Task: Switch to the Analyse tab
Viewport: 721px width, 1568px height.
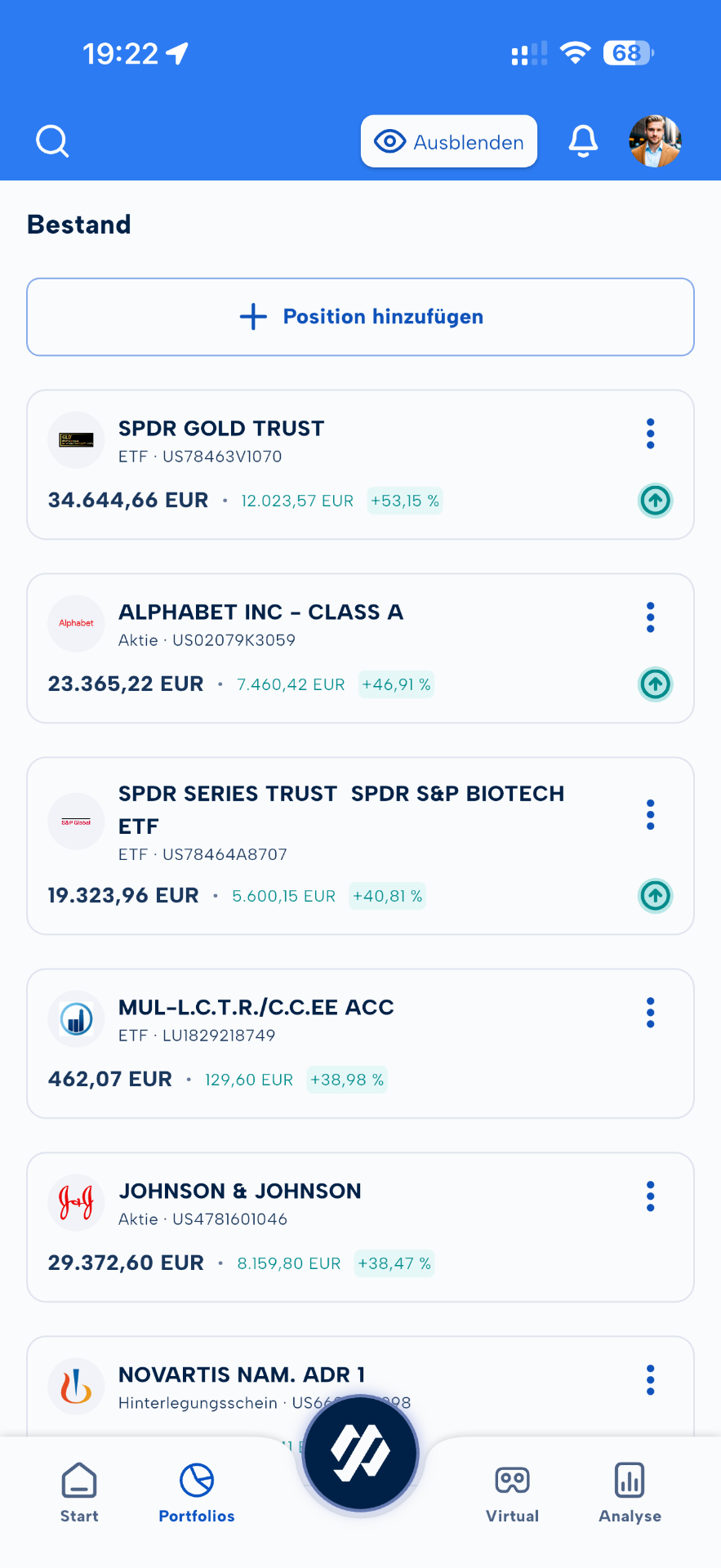Action: click(629, 1490)
